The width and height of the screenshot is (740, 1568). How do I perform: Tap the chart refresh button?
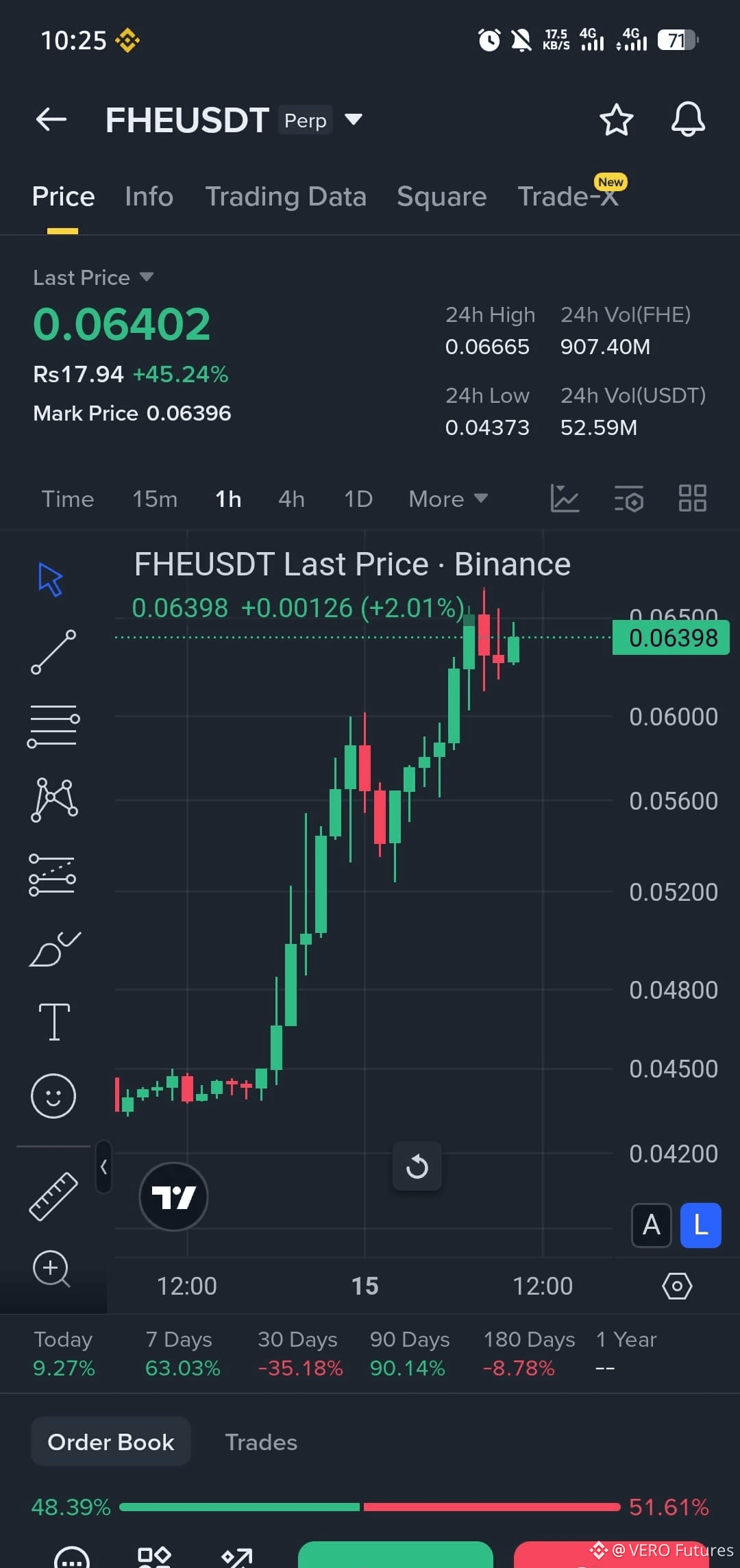pos(417,1167)
